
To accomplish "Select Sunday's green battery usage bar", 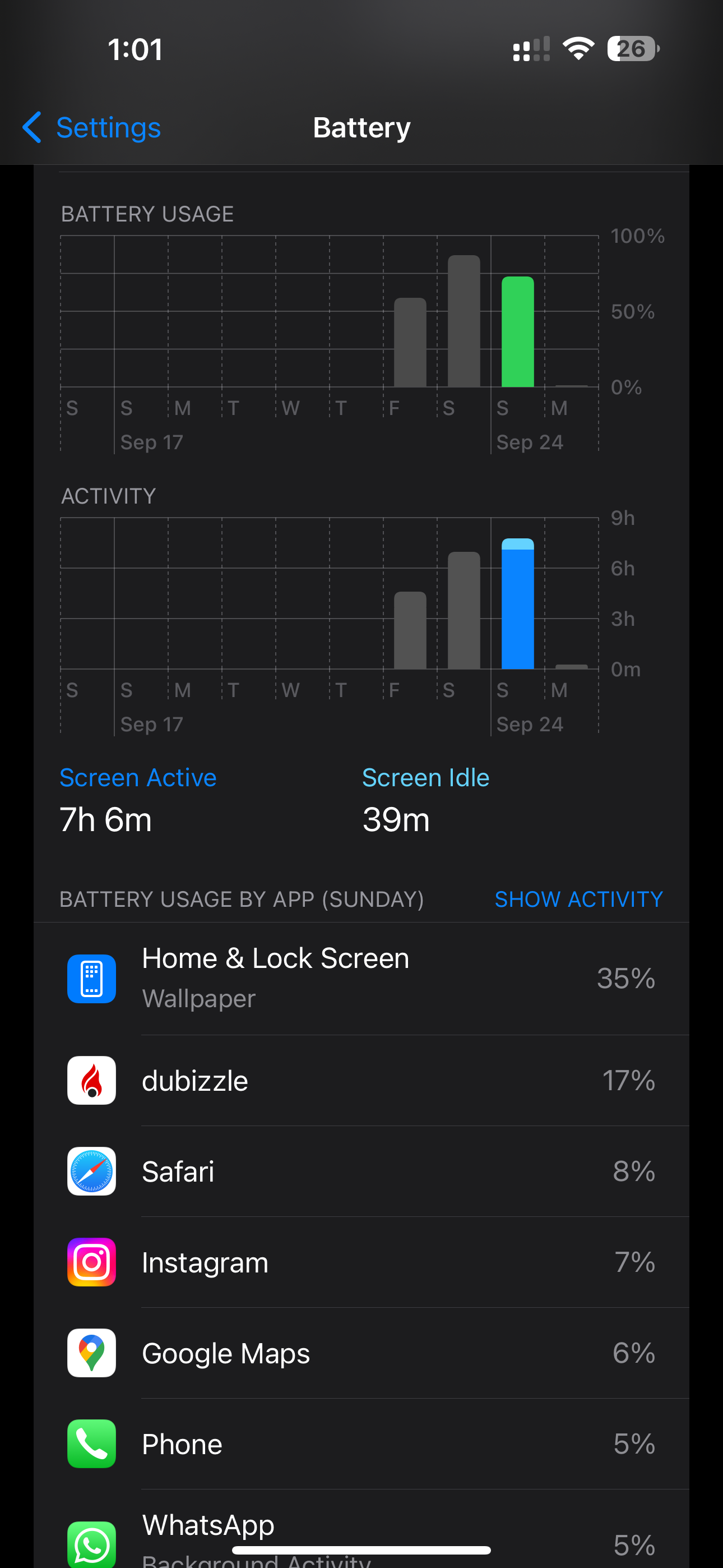I will click(517, 333).
